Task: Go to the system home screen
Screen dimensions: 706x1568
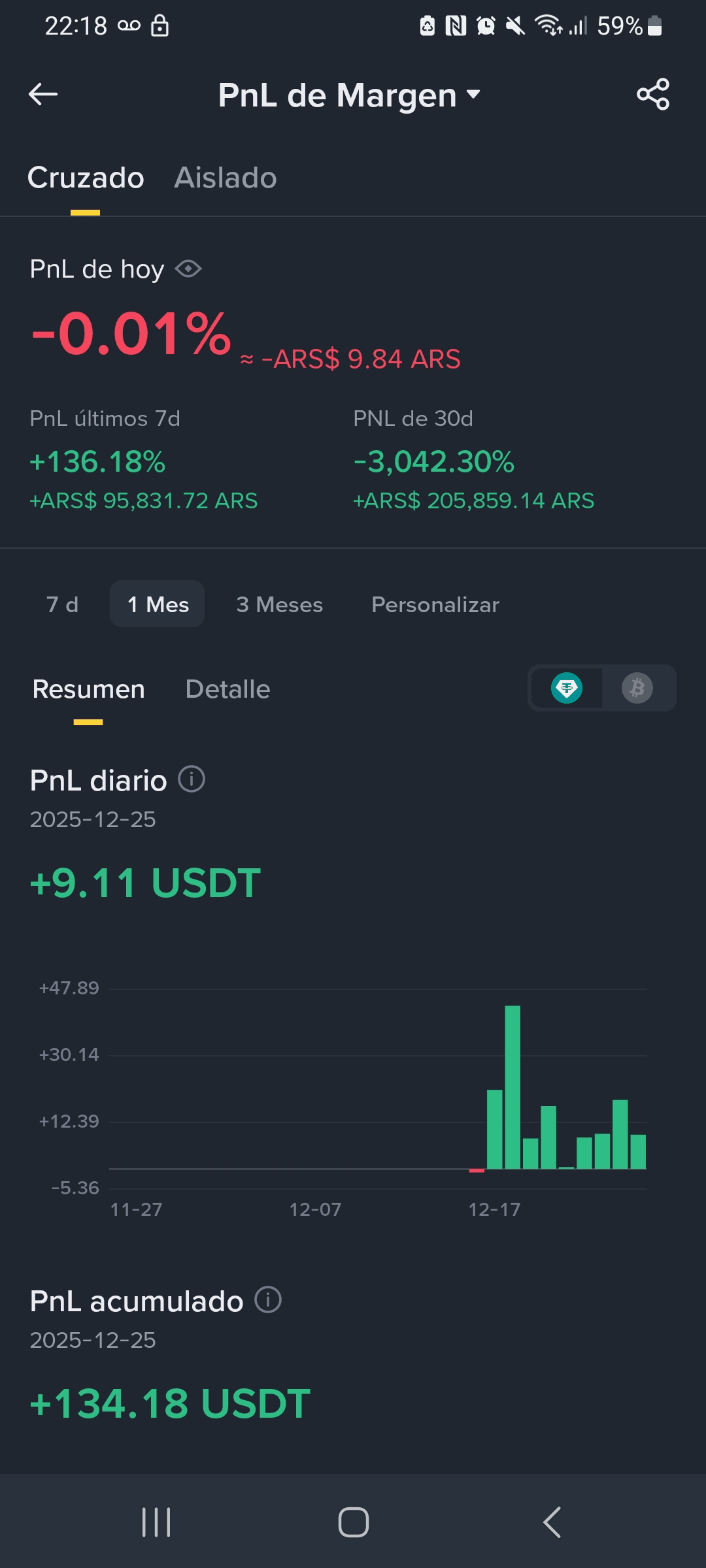Action: click(353, 1522)
